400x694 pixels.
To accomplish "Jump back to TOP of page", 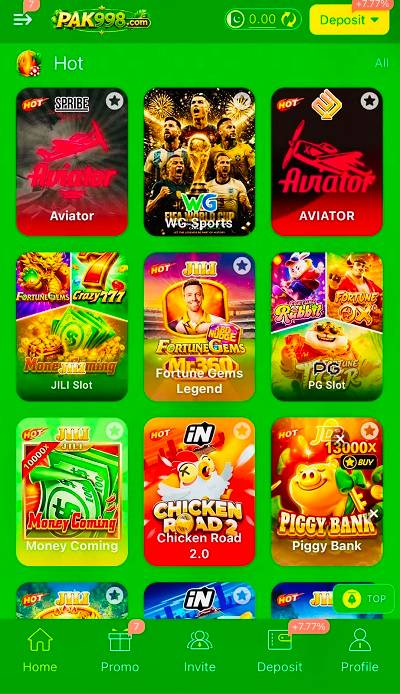I will pyautogui.click(x=363, y=599).
